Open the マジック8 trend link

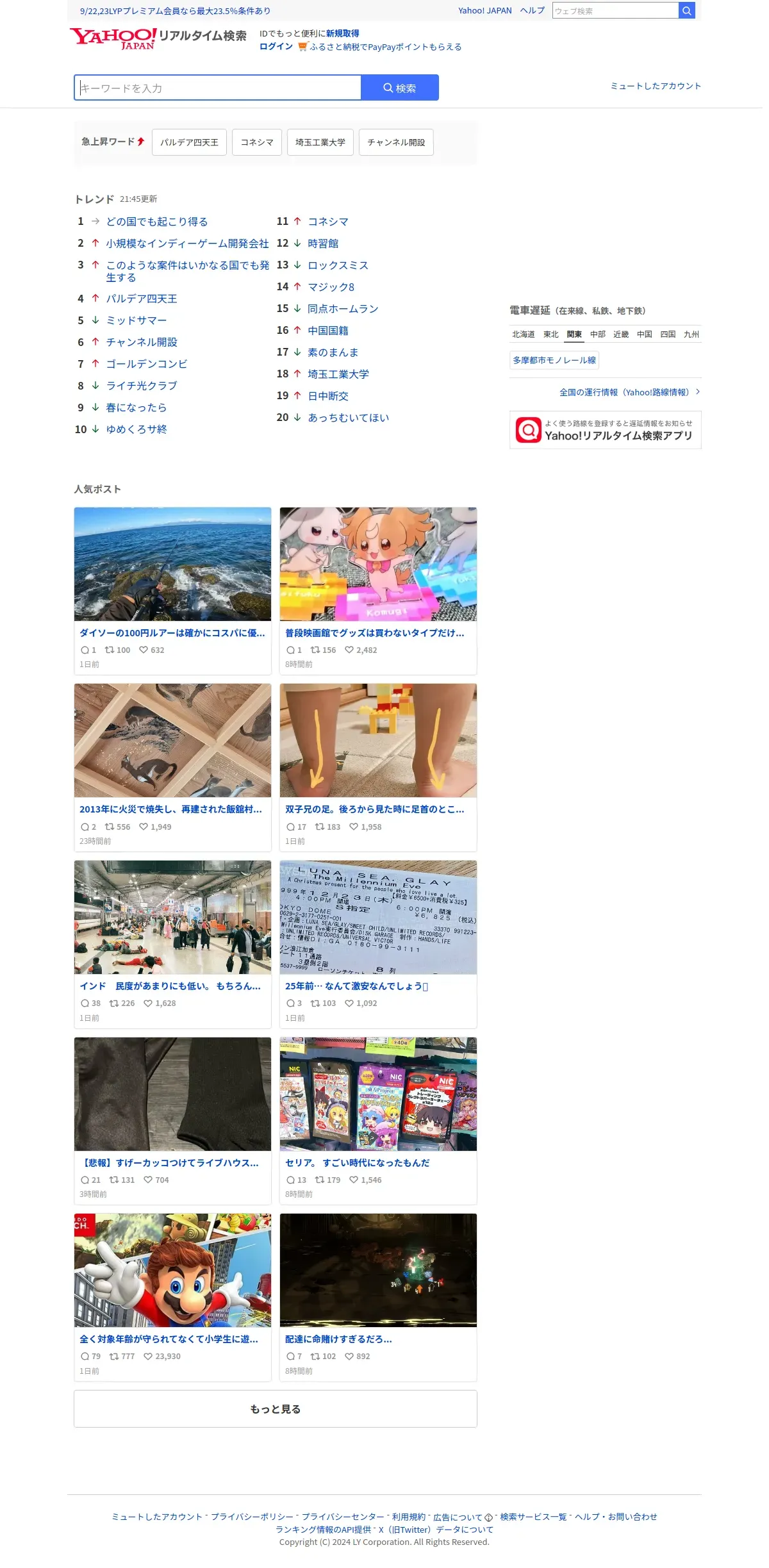(x=331, y=287)
